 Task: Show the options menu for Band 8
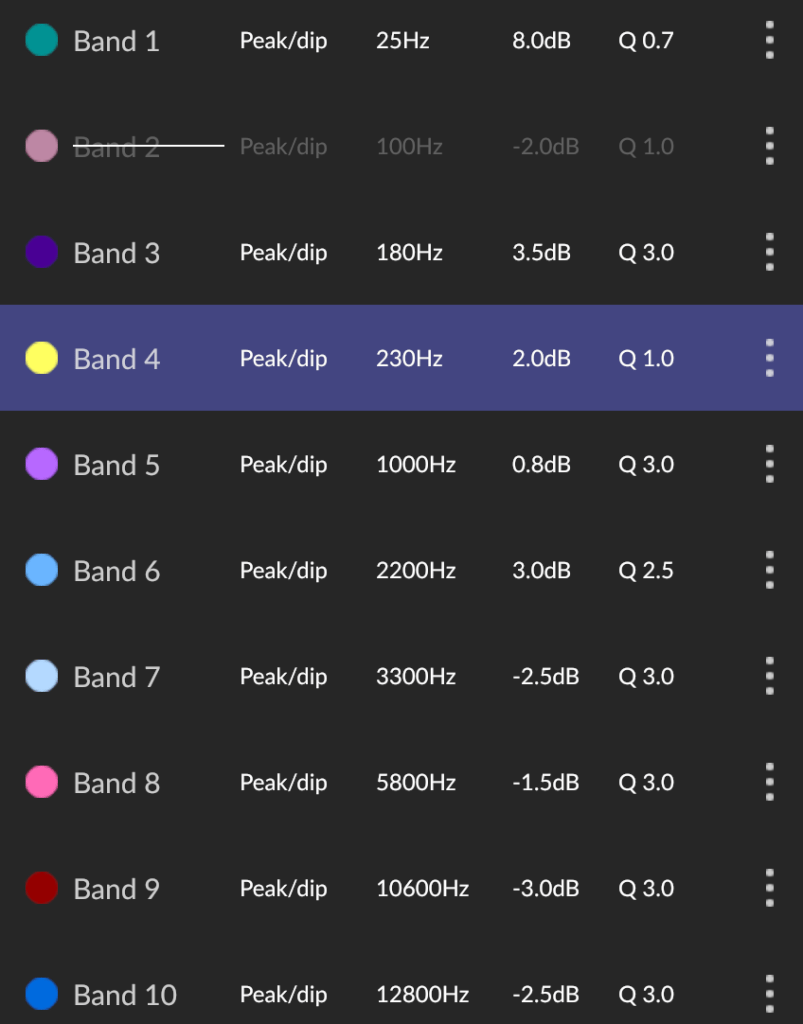click(769, 783)
